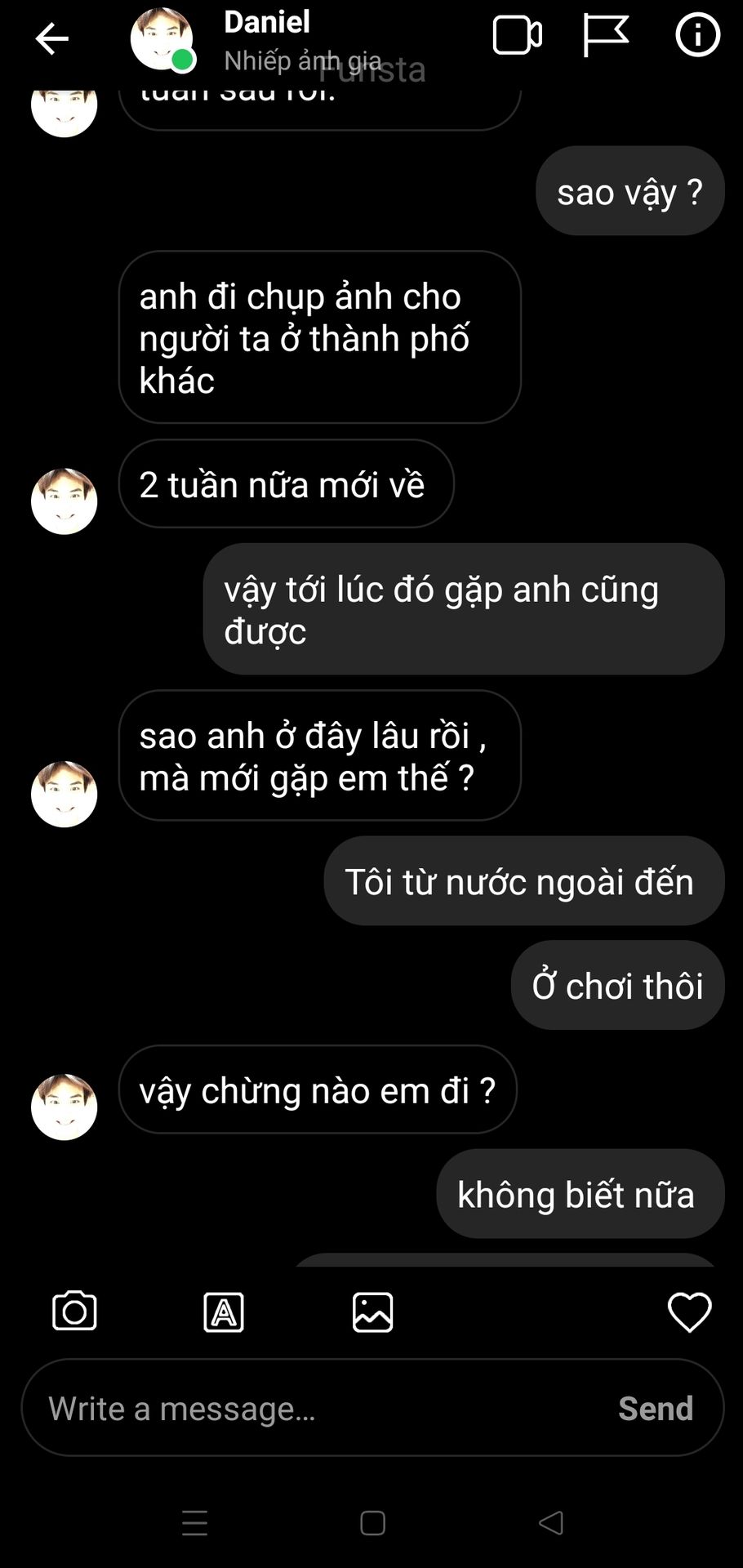Open the conversation info details

click(697, 35)
